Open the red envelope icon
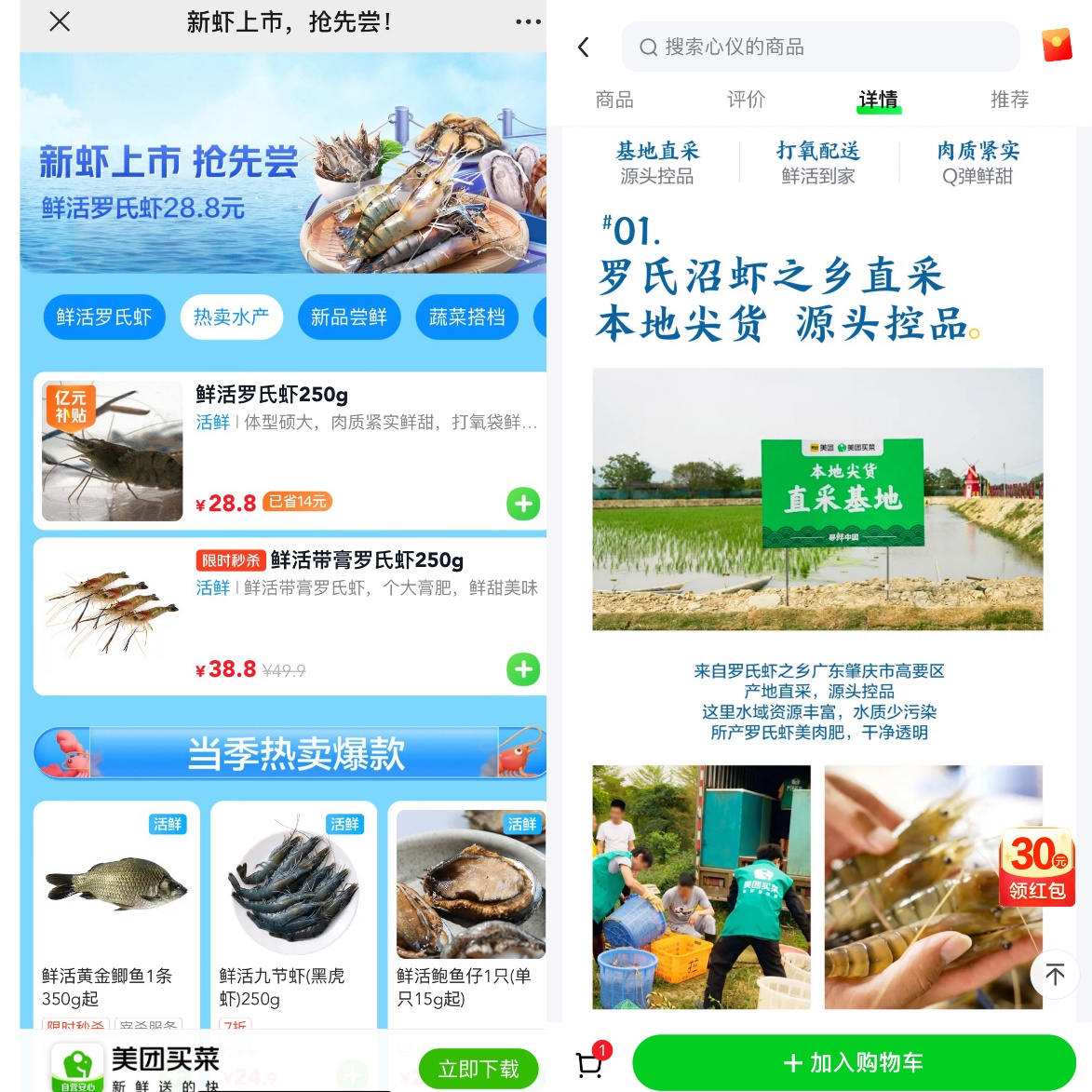This screenshot has width=1092, height=1092. pos(1057,46)
